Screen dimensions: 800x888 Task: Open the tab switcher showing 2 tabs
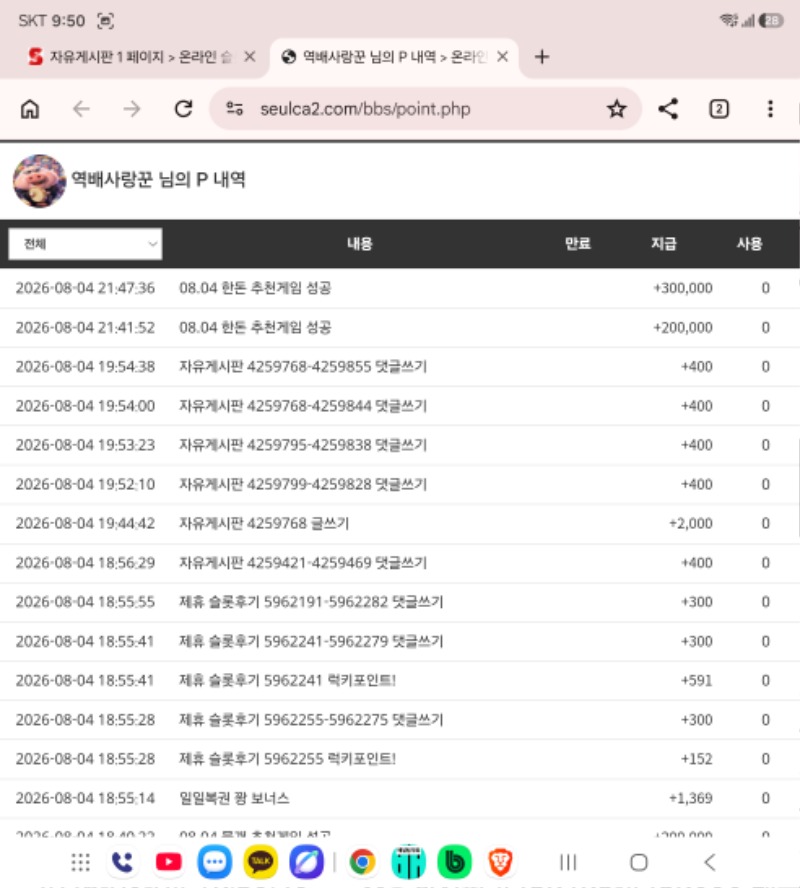pos(719,109)
